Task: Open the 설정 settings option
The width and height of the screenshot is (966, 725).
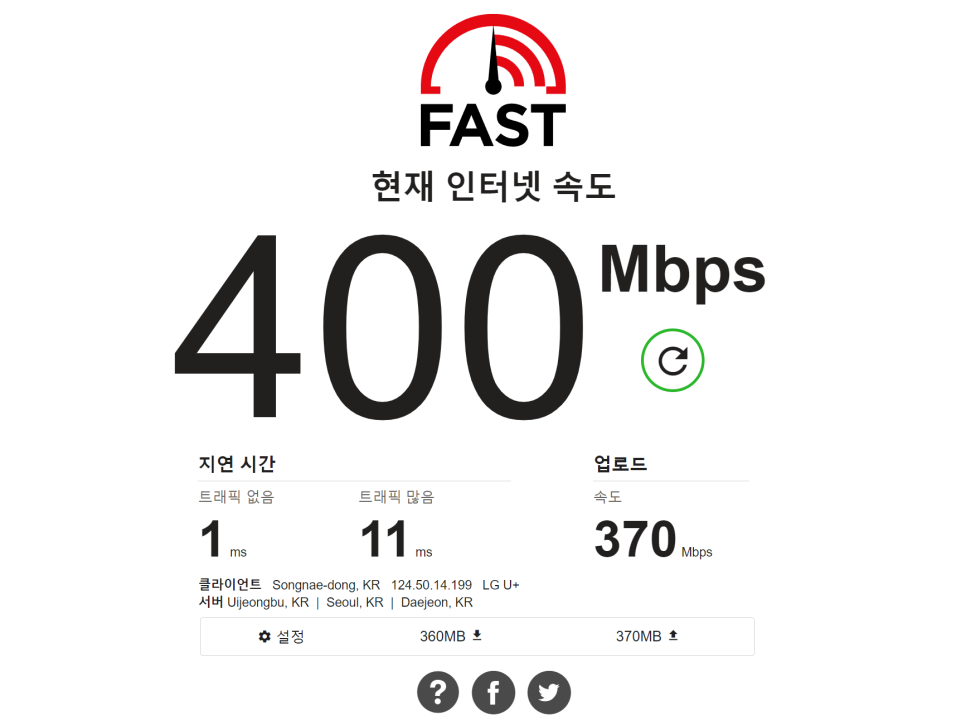Action: (281, 636)
